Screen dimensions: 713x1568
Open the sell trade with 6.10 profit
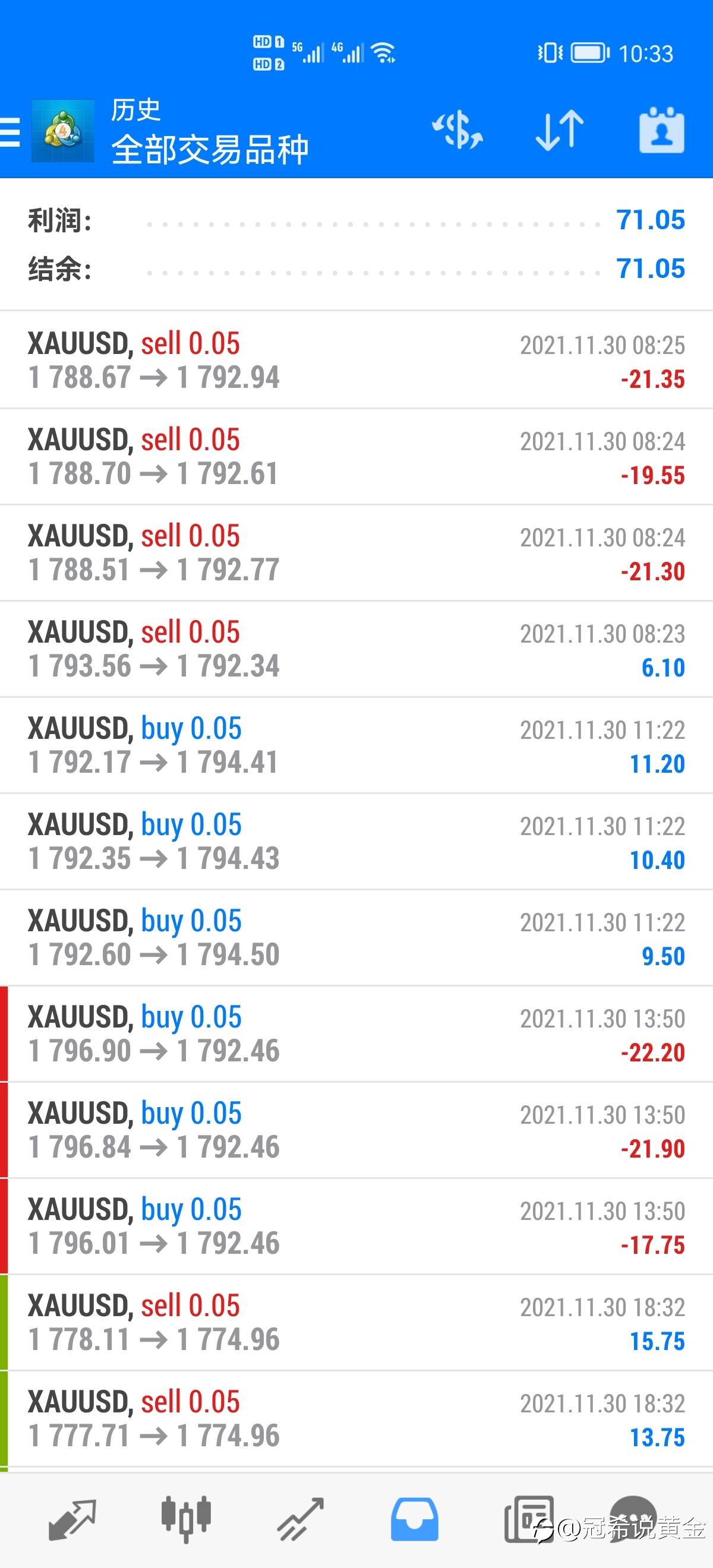(x=356, y=649)
